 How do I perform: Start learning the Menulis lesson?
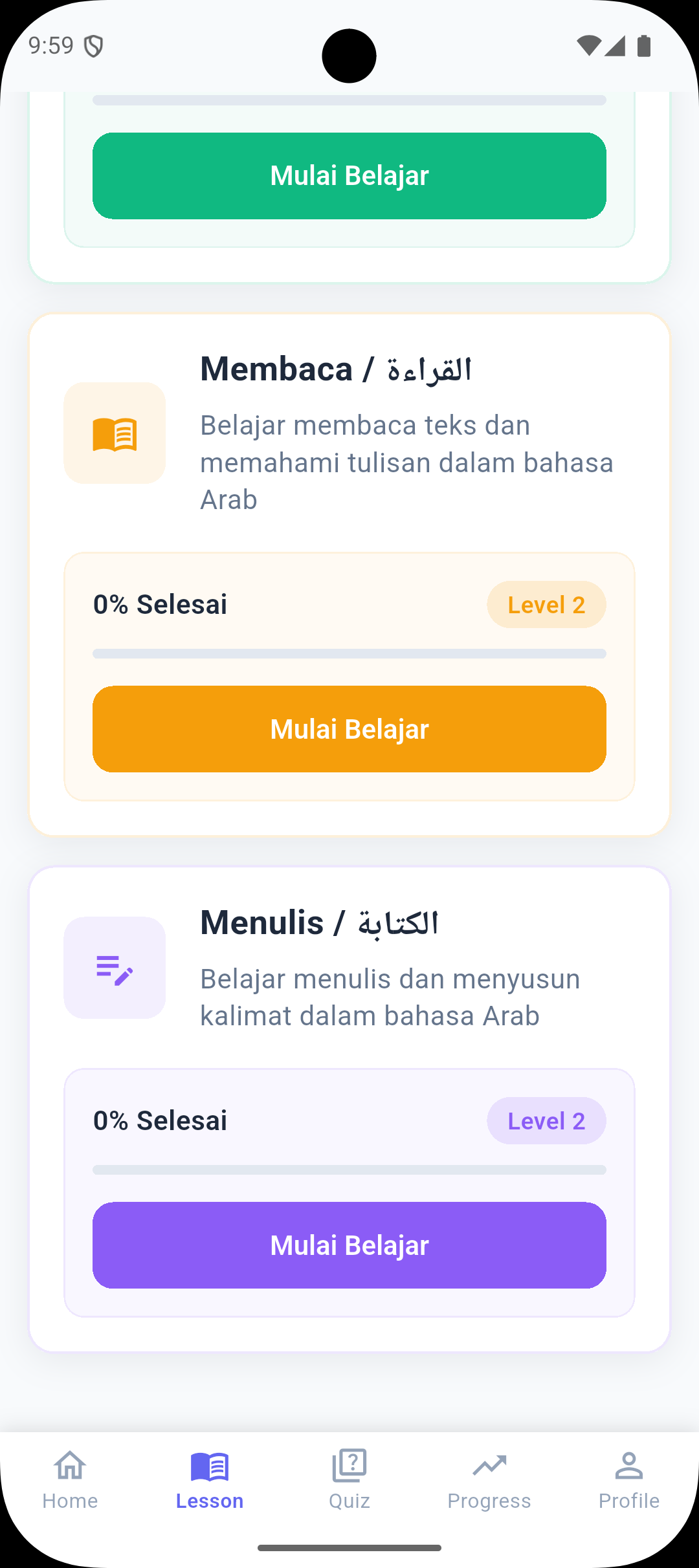[x=349, y=1245]
